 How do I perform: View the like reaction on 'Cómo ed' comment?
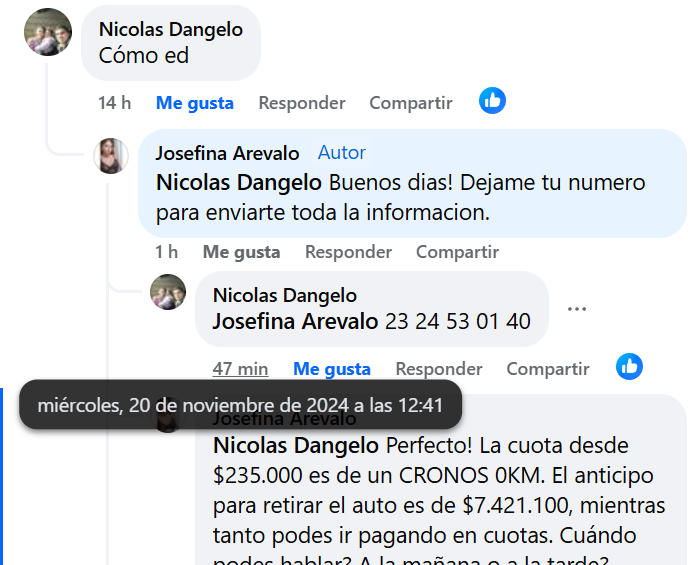[x=492, y=100]
